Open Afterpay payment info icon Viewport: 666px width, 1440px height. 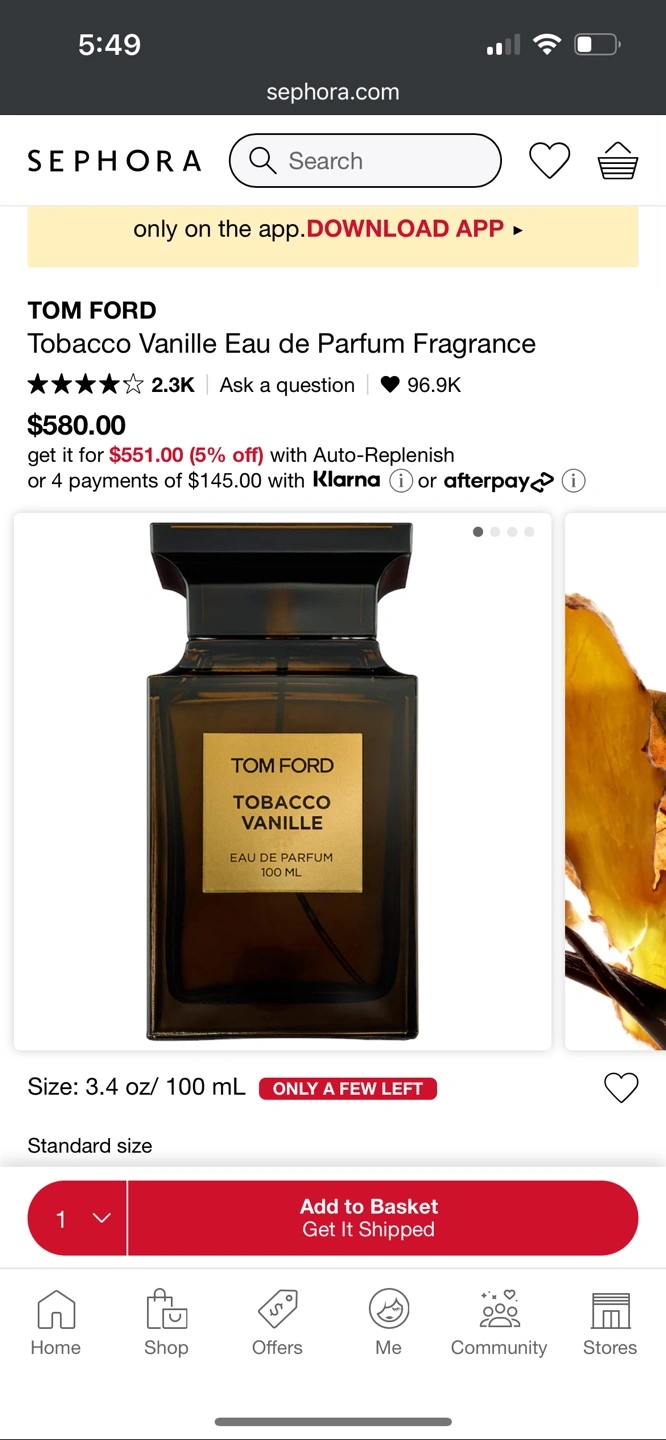click(573, 481)
